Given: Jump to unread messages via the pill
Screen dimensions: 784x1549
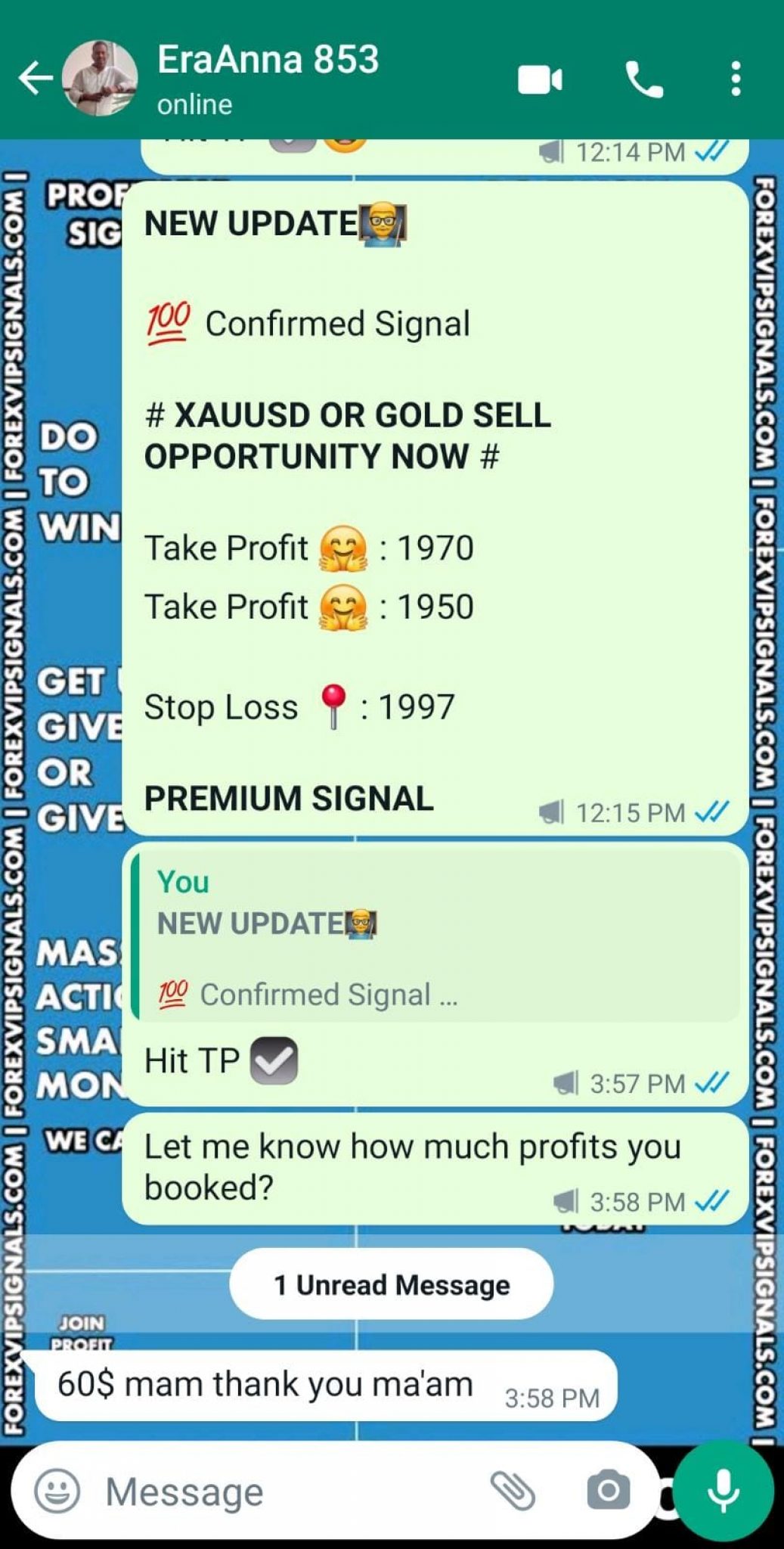Looking at the screenshot, I should [390, 1284].
